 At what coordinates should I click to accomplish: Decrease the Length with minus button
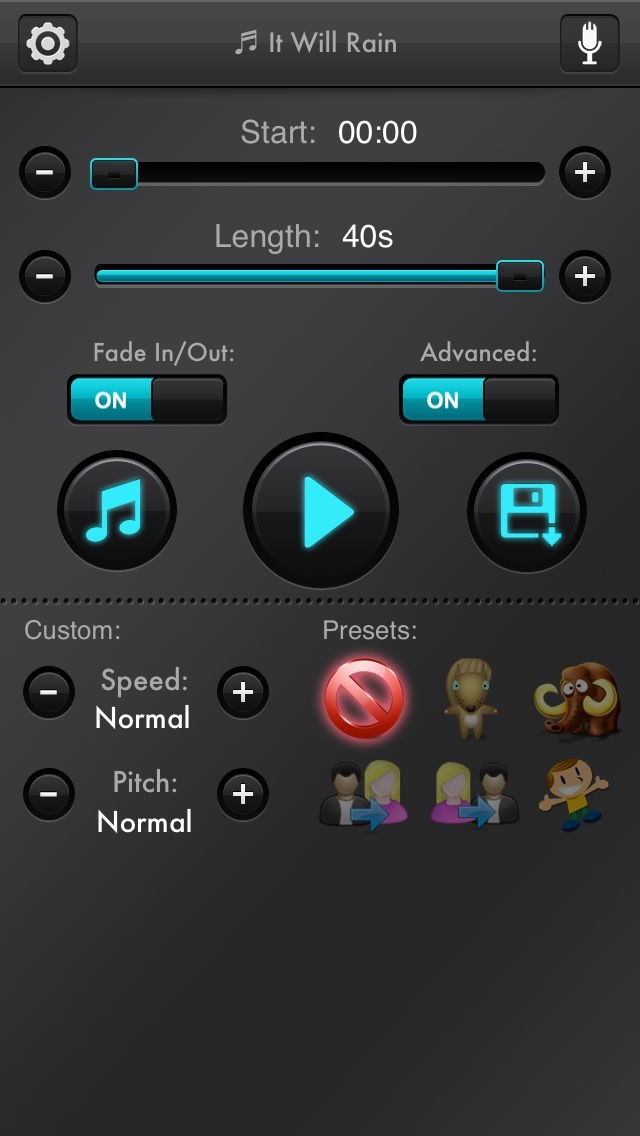click(x=45, y=276)
